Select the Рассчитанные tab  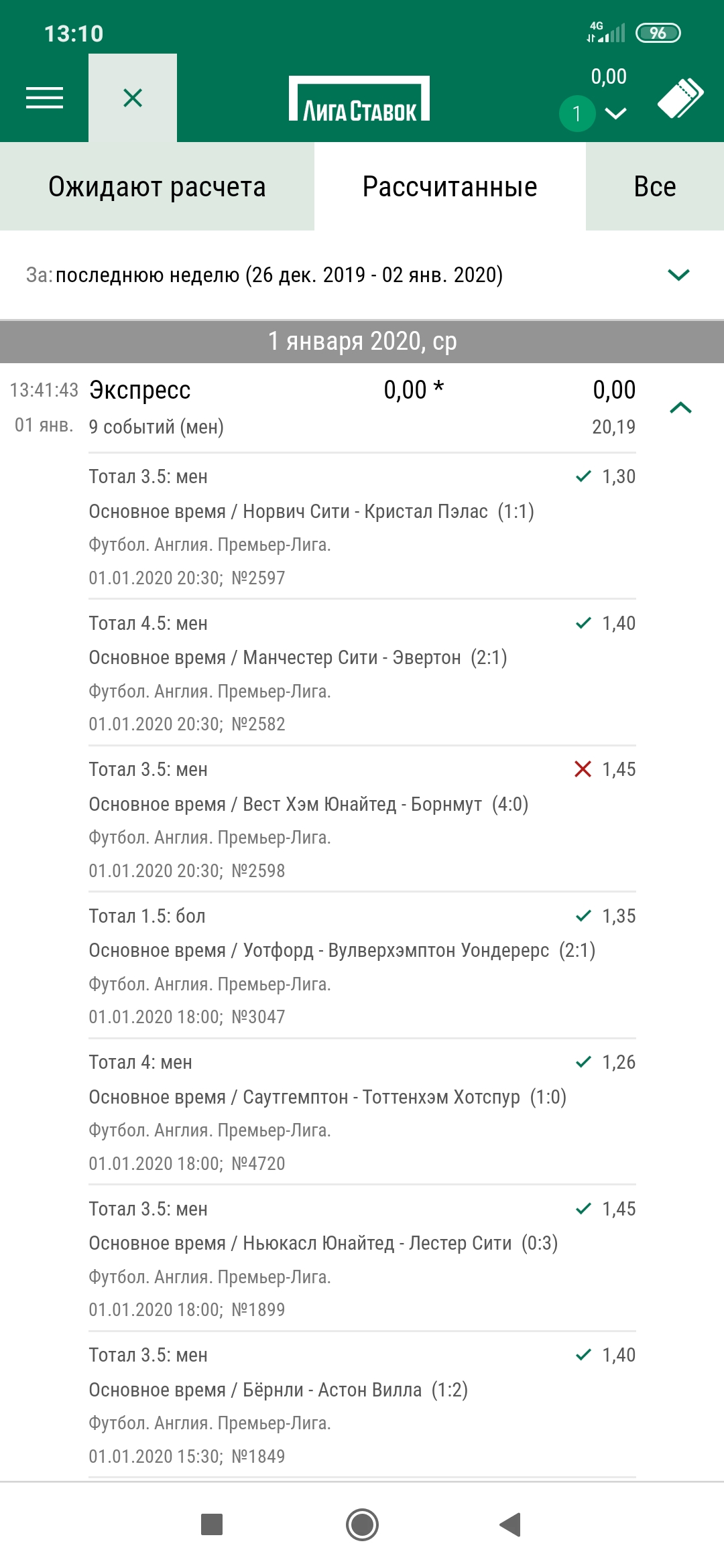click(x=450, y=187)
